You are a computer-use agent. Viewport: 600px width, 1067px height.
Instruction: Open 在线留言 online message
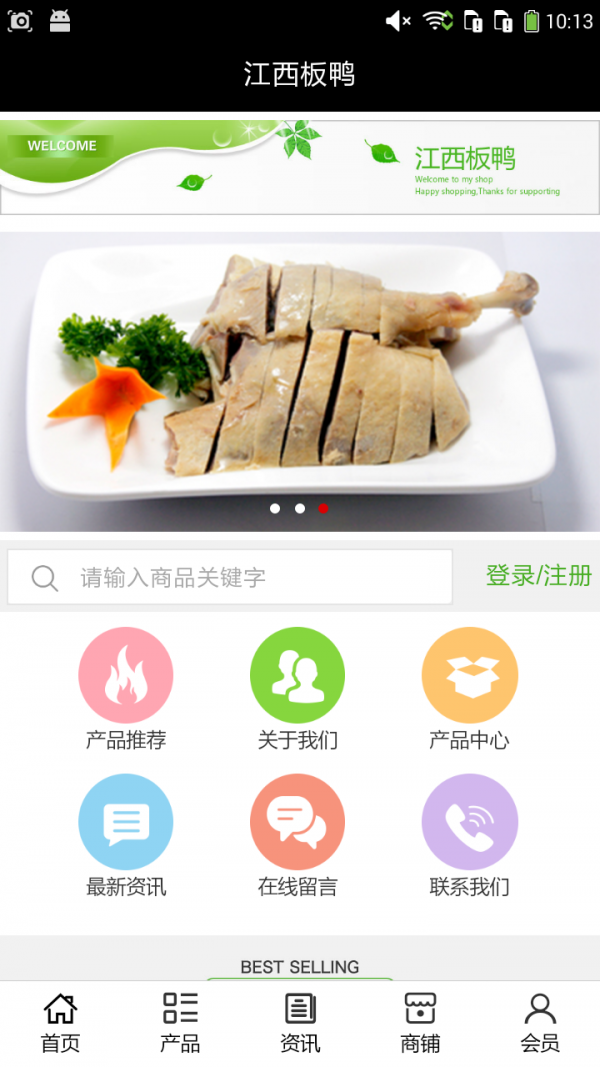(x=297, y=836)
